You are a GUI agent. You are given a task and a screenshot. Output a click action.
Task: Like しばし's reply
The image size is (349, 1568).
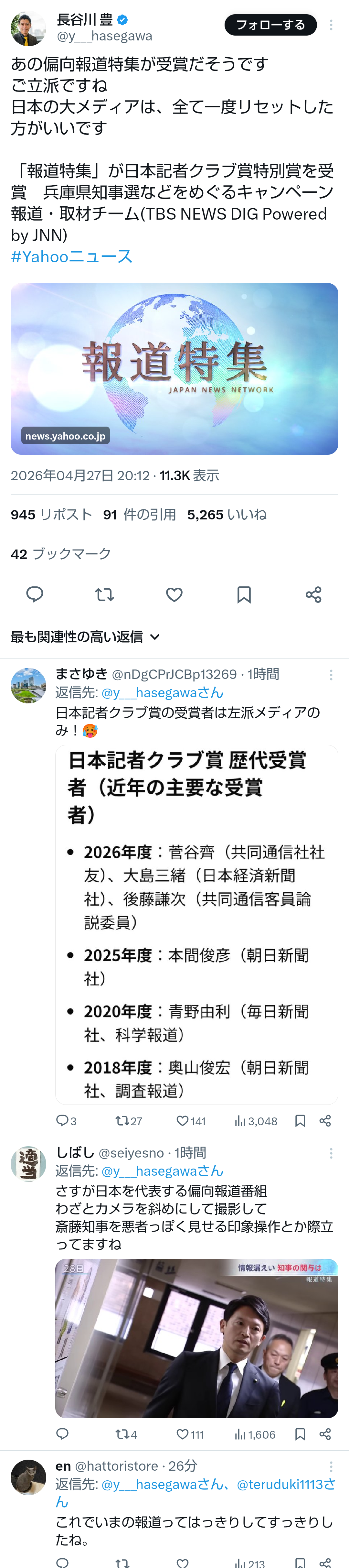[189, 1435]
